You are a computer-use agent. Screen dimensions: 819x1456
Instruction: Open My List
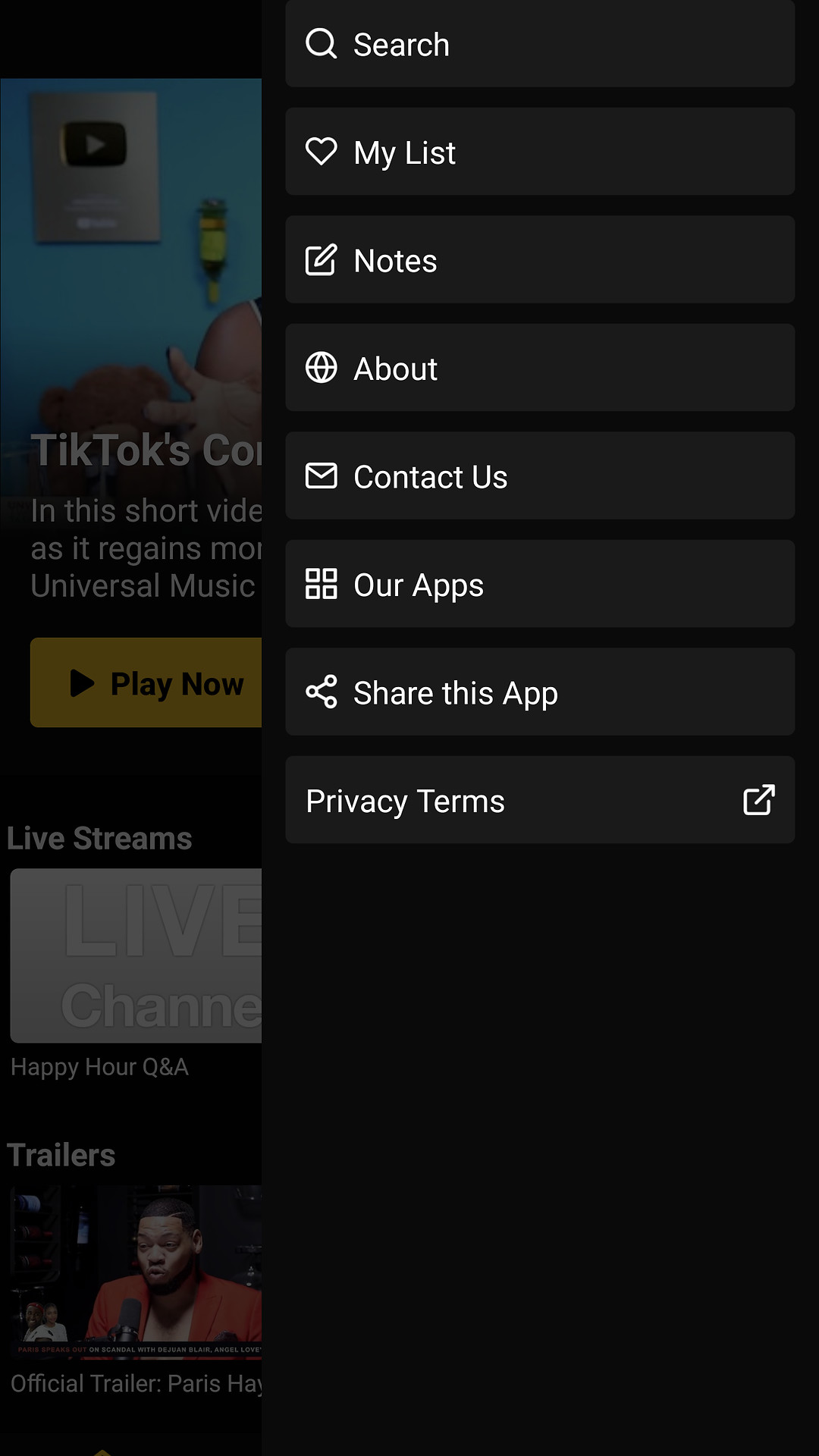[x=539, y=152]
